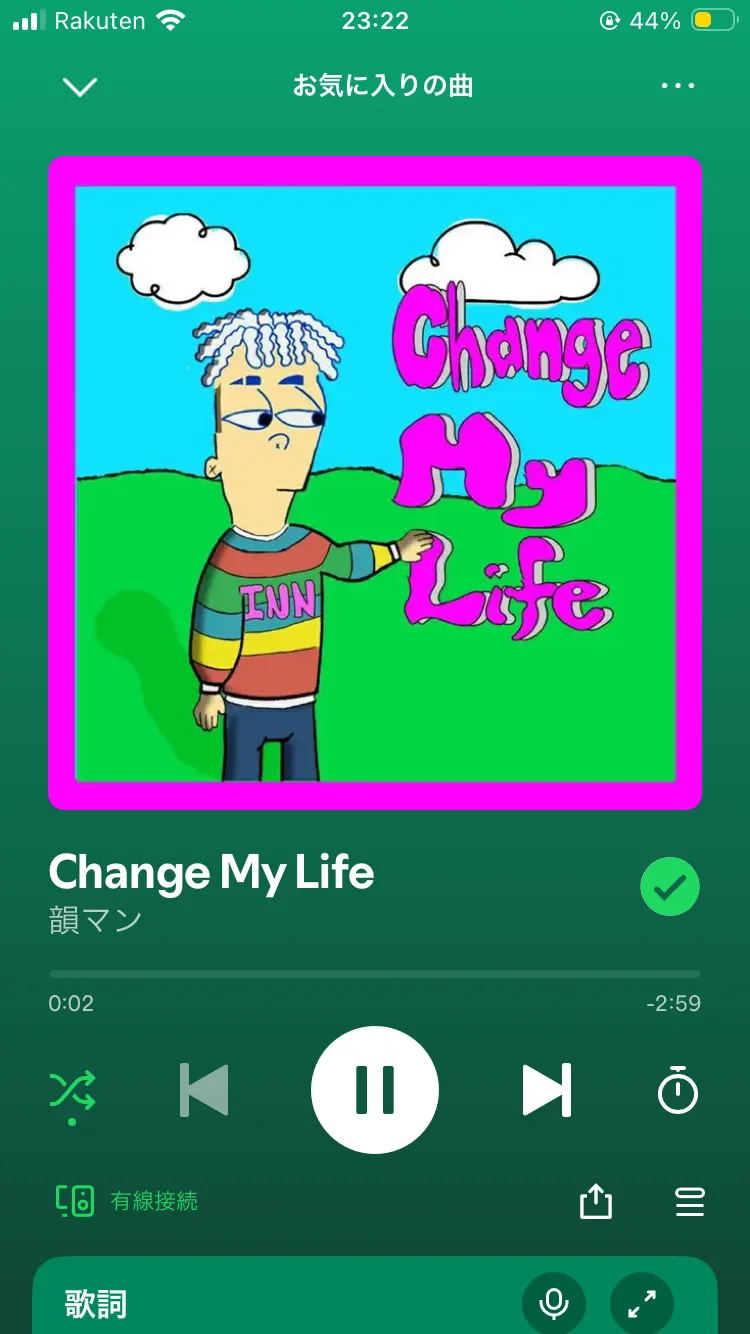Expand the lyrics to full screen
This screenshot has width=750, height=1334.
(641, 1303)
